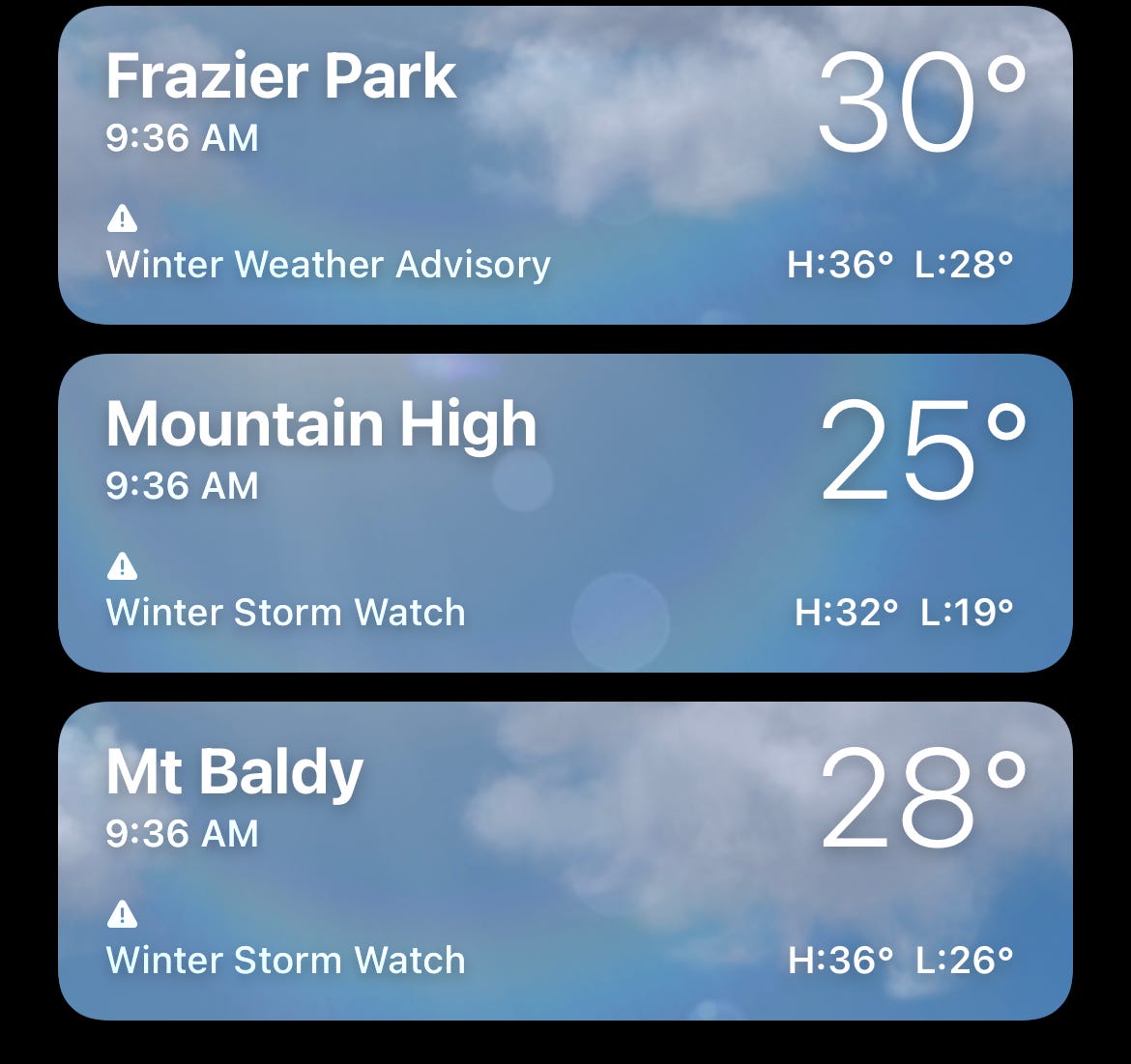Select the Mt Baldy location card

(565, 861)
